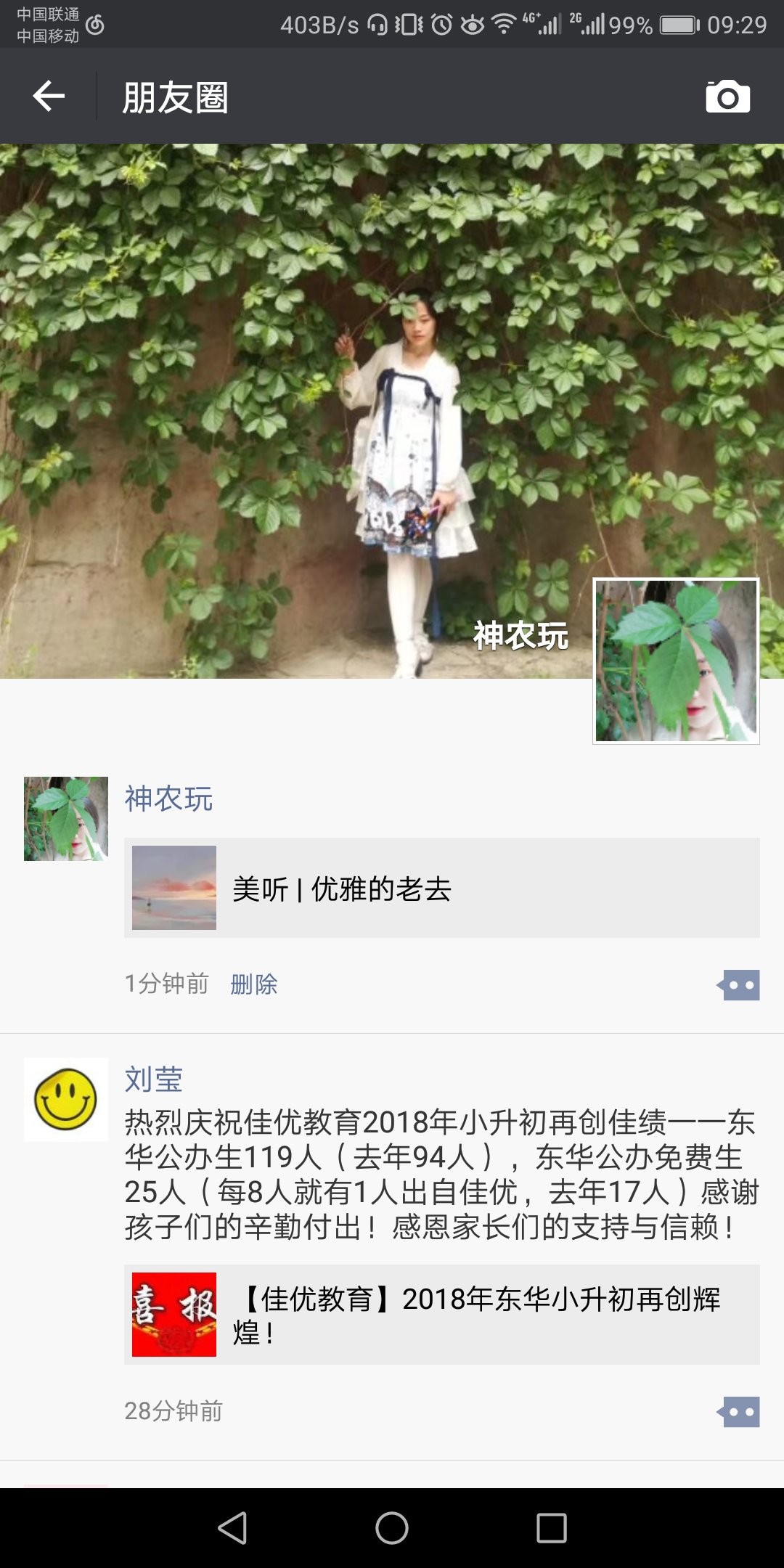Delete the post from 1分钟前
This screenshot has width=784, height=1568.
click(x=254, y=984)
